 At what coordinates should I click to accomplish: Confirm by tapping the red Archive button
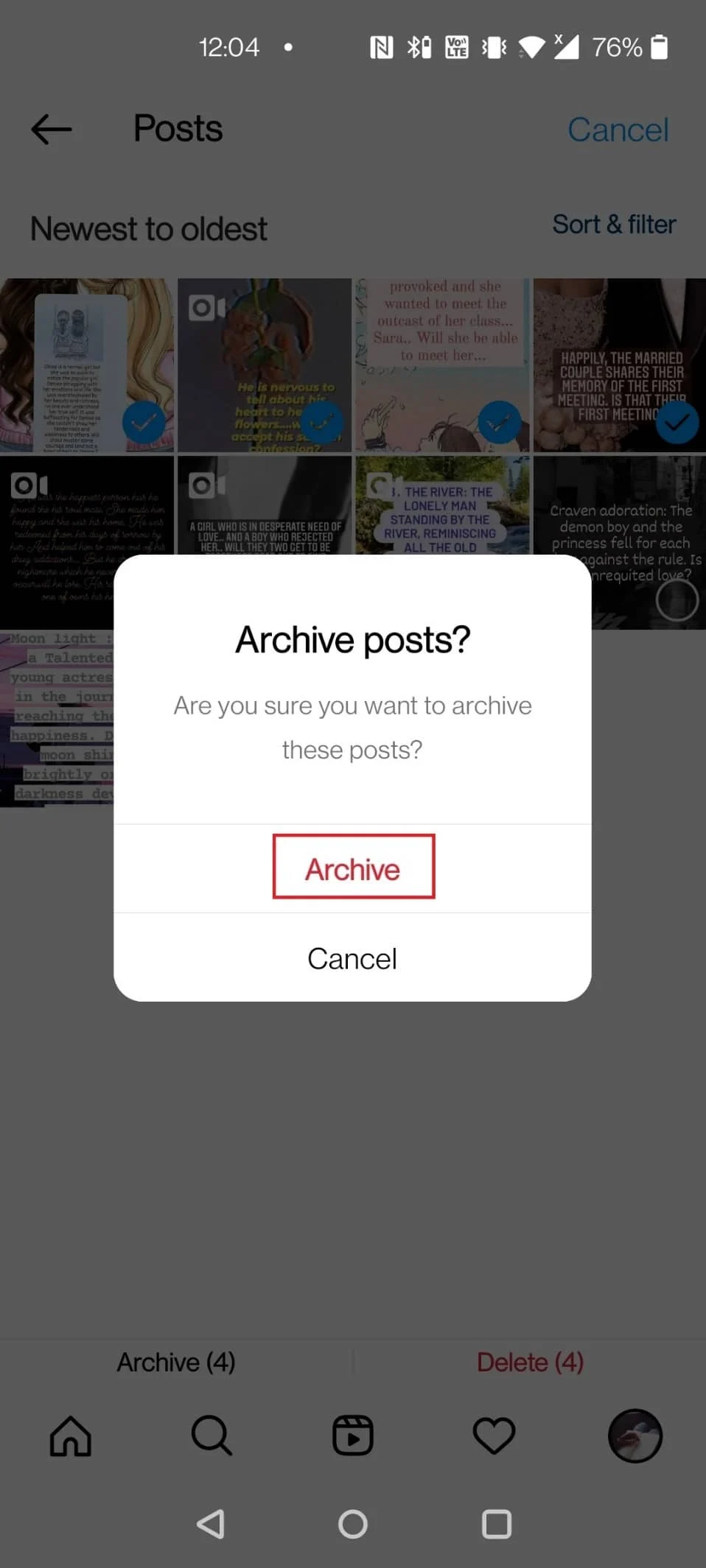[353, 868]
